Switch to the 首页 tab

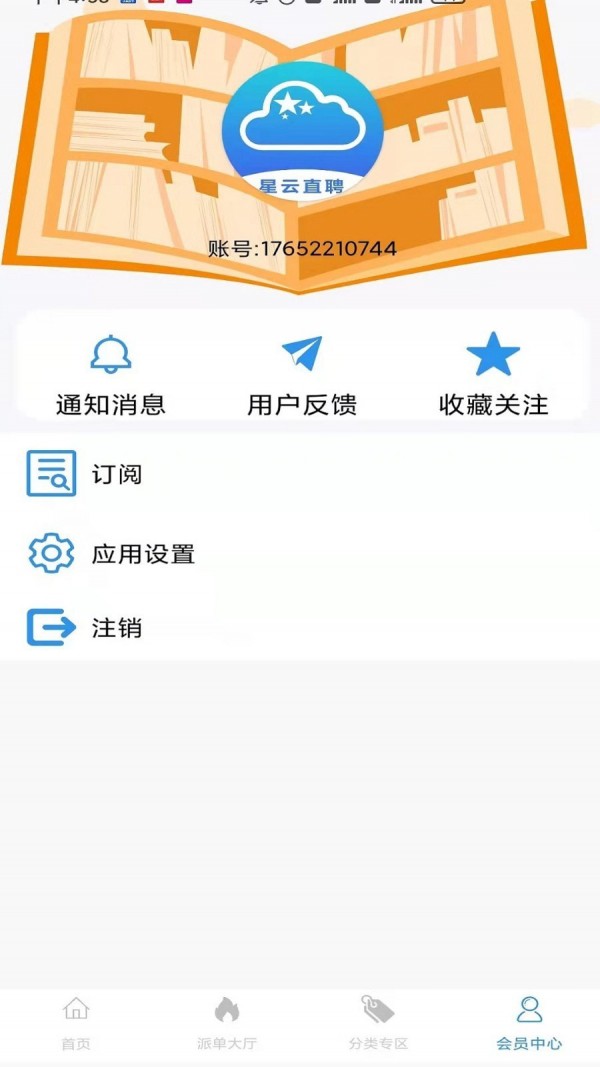tap(76, 1023)
